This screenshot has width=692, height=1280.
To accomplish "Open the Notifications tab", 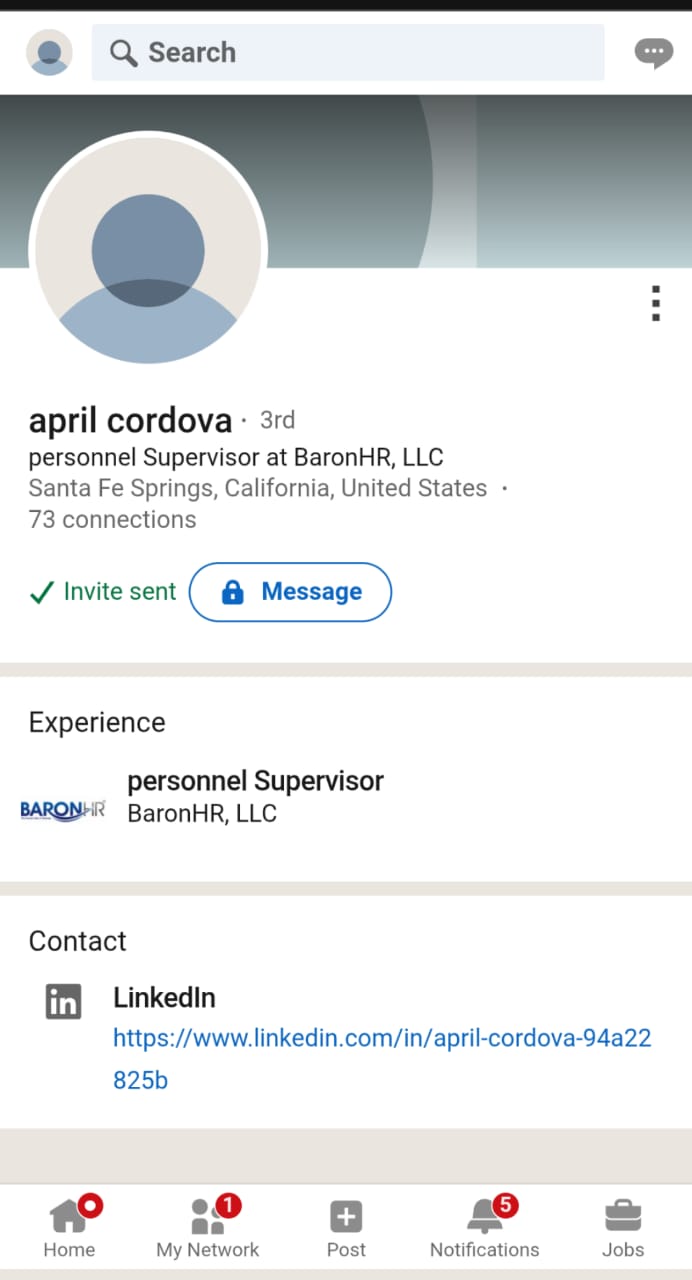I will tap(484, 1228).
